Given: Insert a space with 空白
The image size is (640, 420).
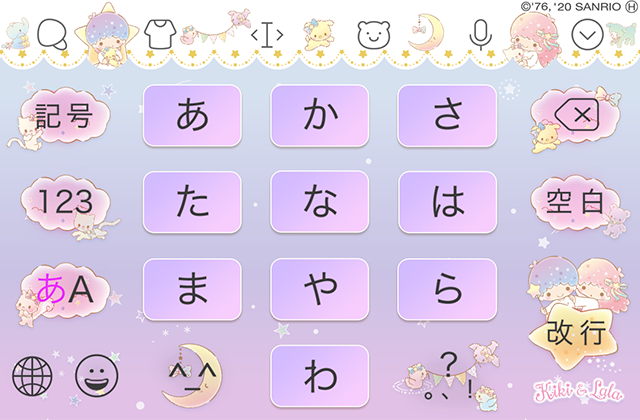Looking at the screenshot, I should 576,203.
